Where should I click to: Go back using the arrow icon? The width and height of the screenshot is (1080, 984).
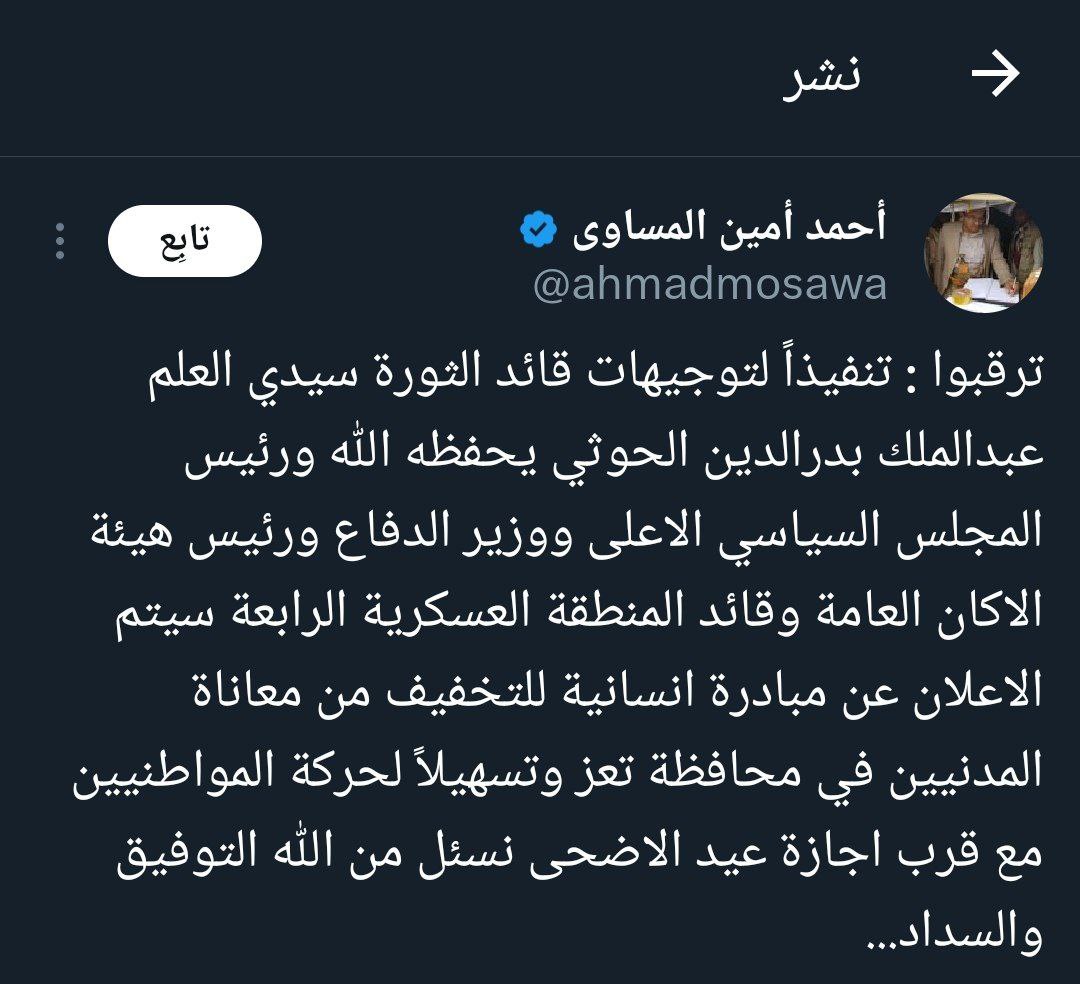click(x=996, y=75)
